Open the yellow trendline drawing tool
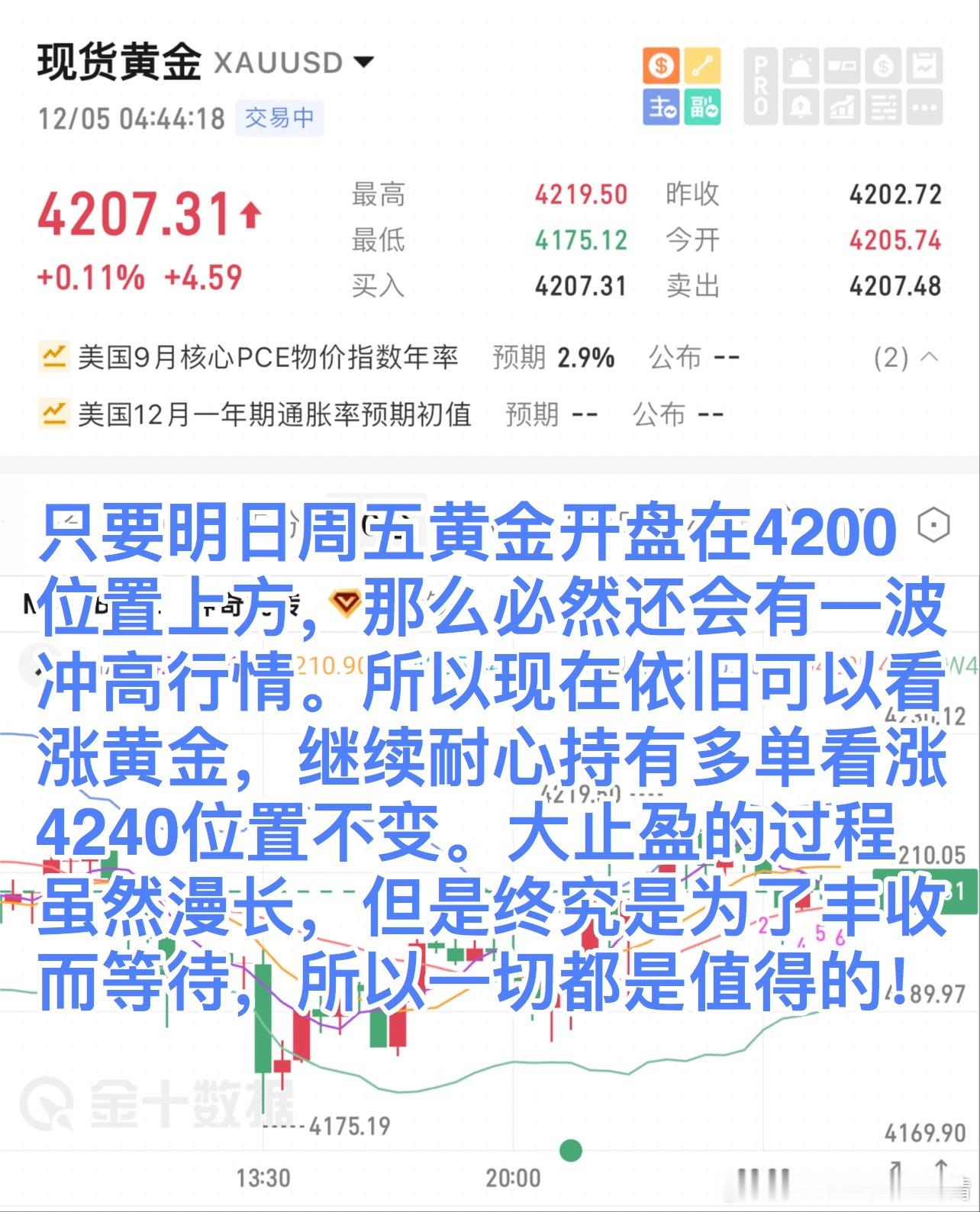 [703, 65]
